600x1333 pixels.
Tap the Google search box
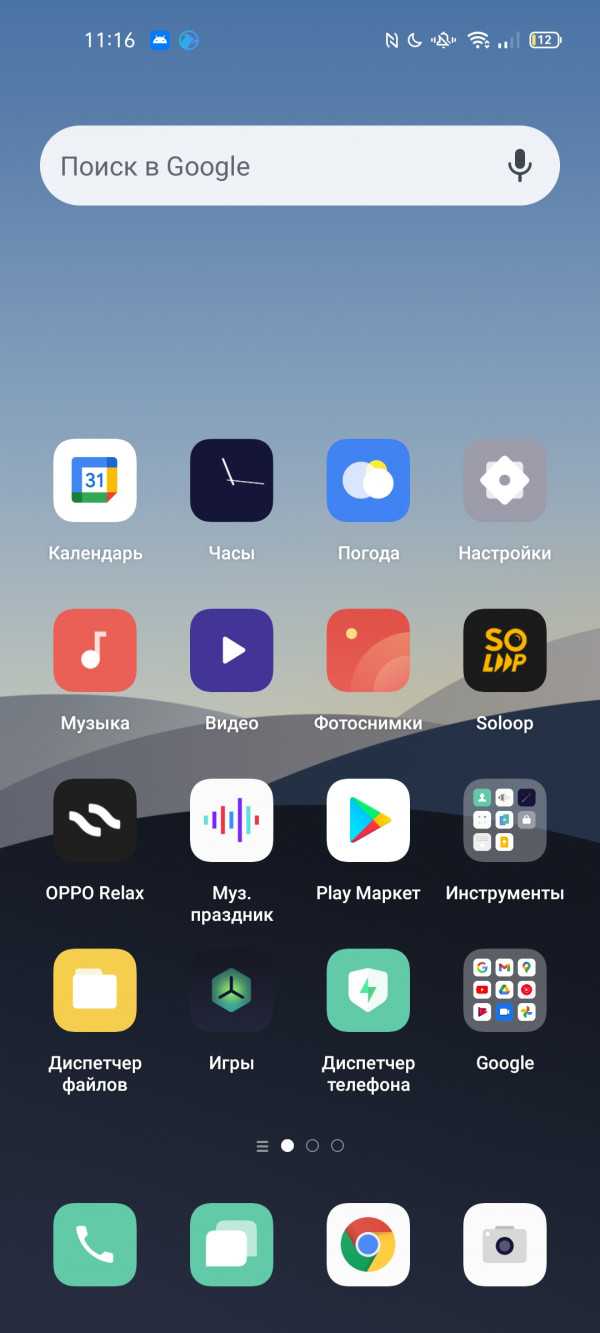click(x=270, y=166)
